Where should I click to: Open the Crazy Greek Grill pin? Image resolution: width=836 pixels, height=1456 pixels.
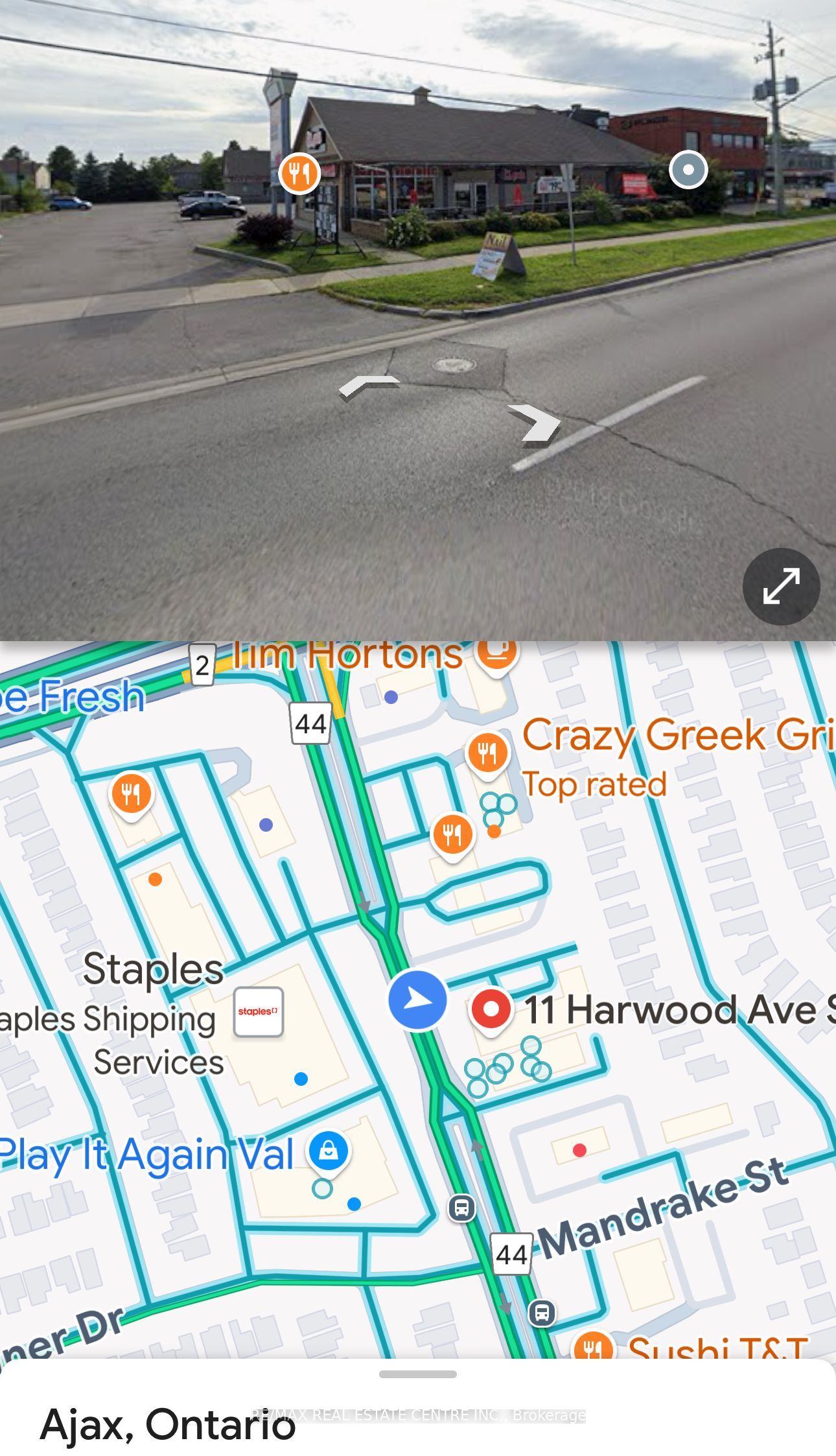[x=487, y=753]
